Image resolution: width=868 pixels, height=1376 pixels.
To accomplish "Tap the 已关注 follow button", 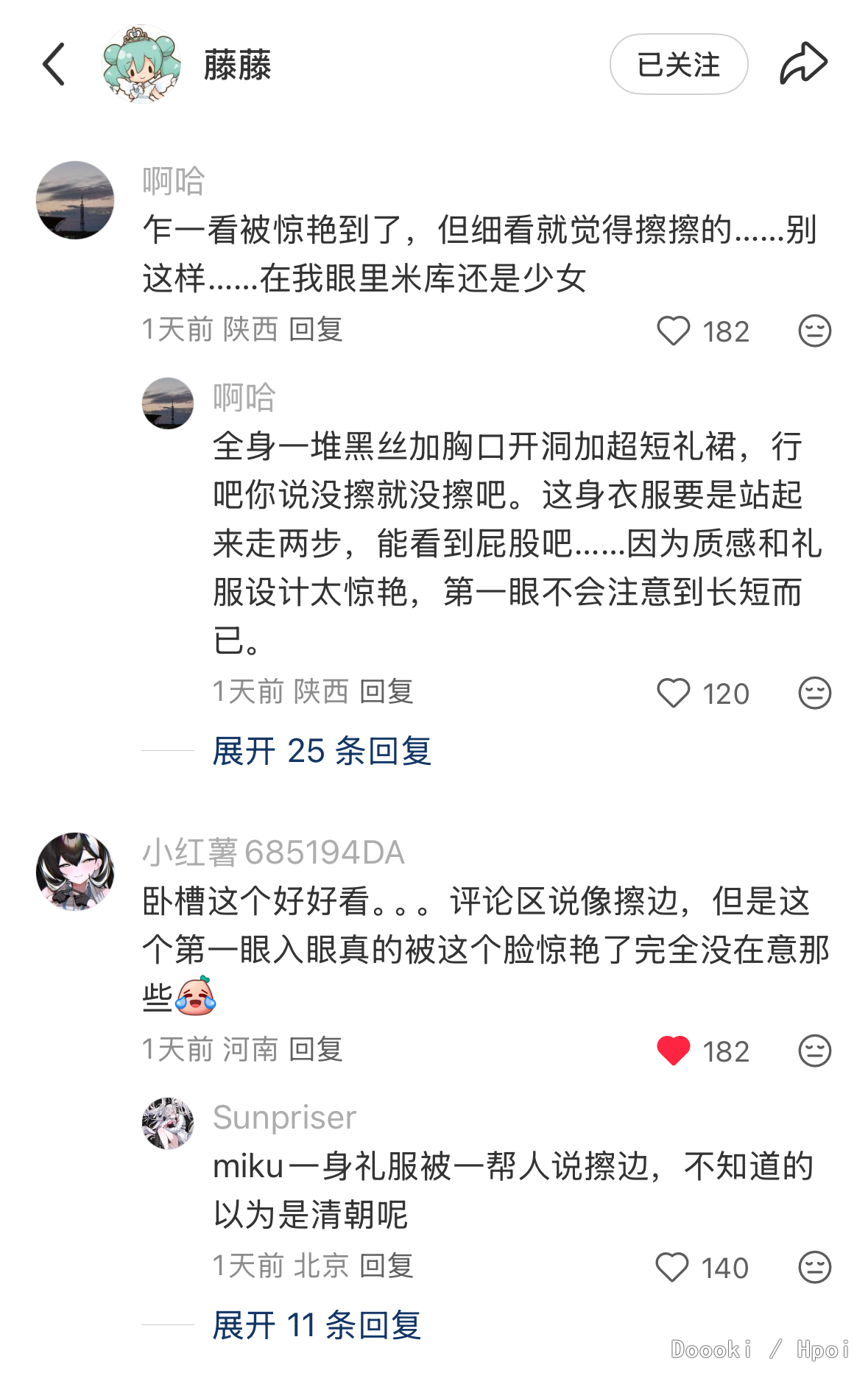I will coord(678,64).
